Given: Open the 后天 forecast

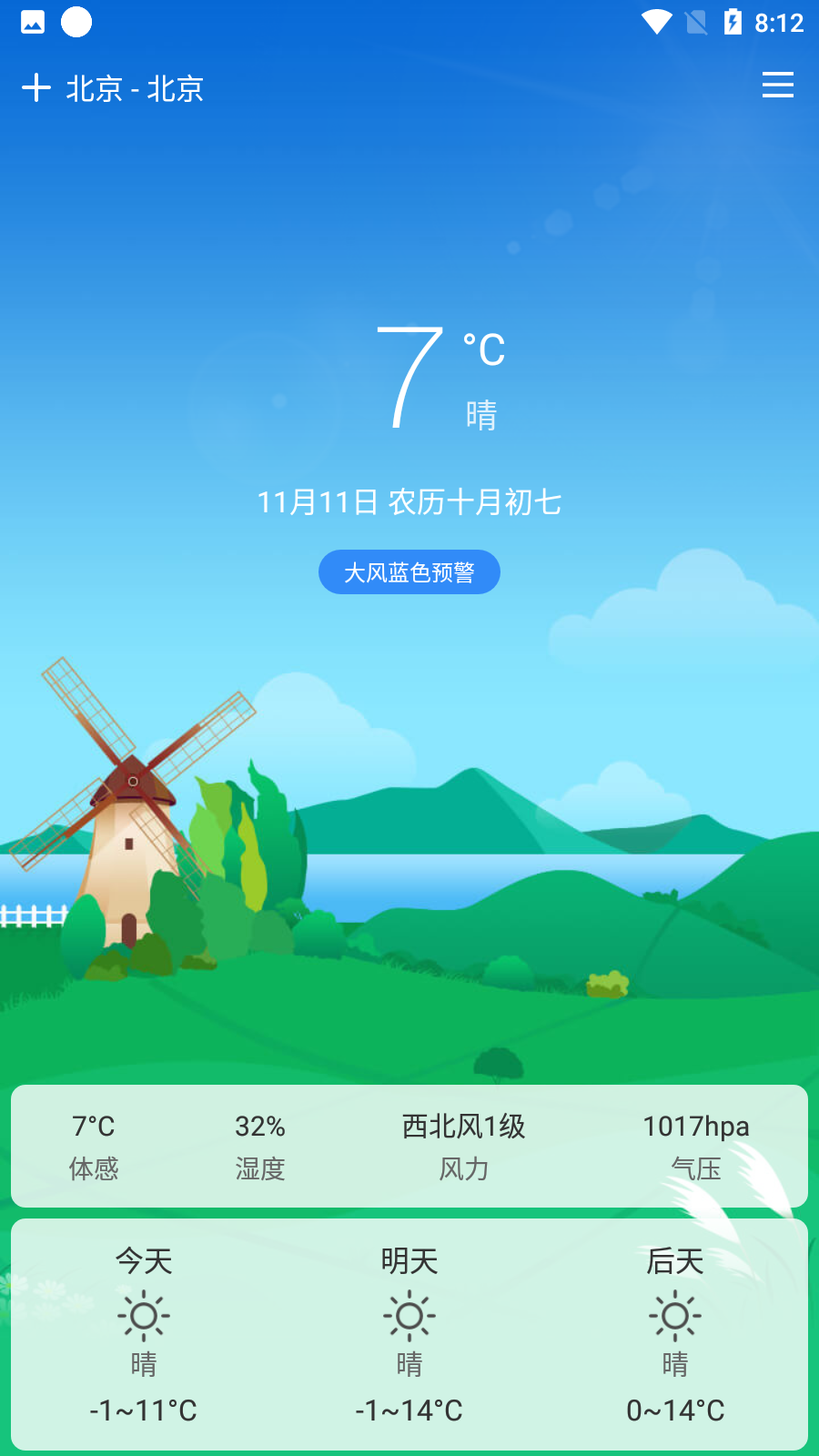Looking at the screenshot, I should [674, 1333].
